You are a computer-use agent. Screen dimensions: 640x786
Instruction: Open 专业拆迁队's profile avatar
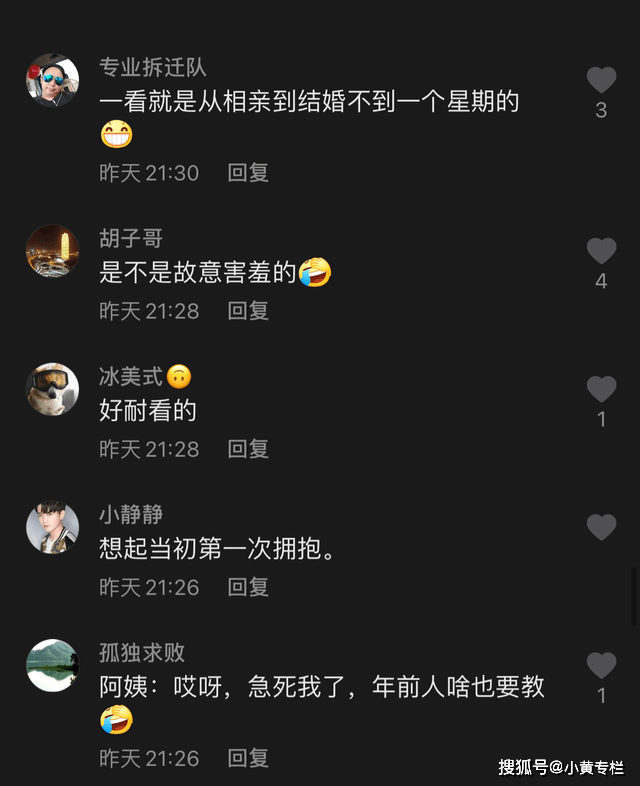pyautogui.click(x=52, y=80)
